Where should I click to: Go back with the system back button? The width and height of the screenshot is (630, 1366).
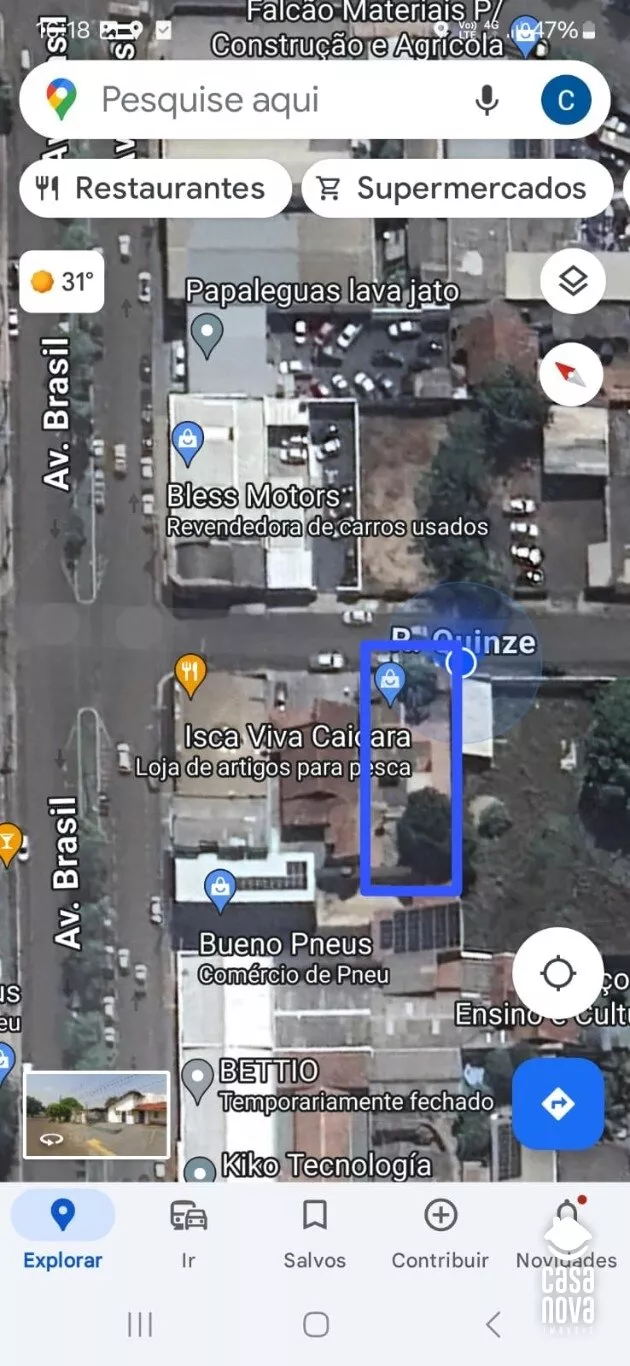[x=493, y=1325]
